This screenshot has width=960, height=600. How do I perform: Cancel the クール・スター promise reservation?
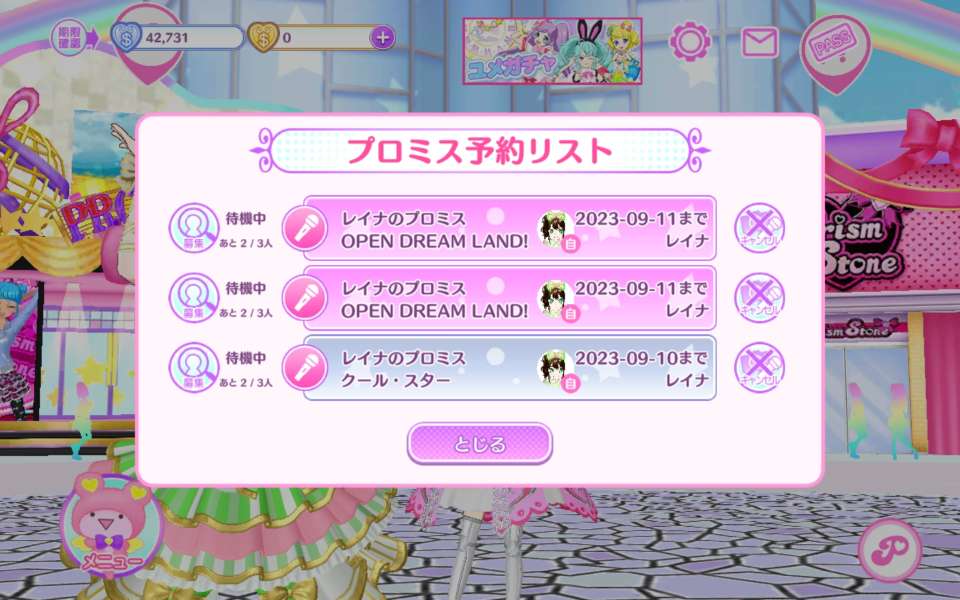click(x=759, y=368)
